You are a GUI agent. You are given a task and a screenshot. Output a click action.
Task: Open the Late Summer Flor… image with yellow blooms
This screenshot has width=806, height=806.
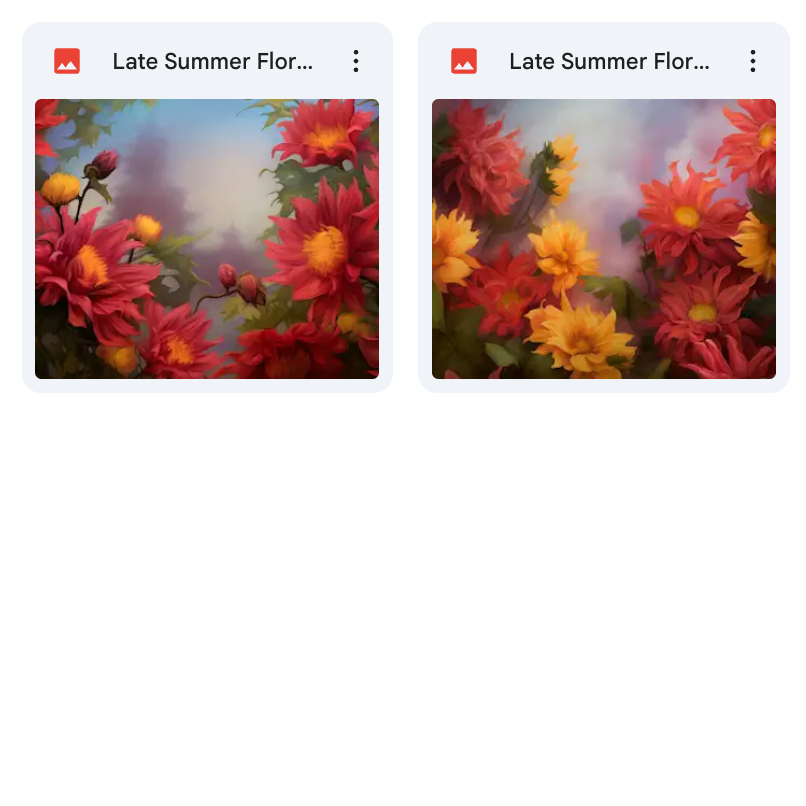pos(603,238)
